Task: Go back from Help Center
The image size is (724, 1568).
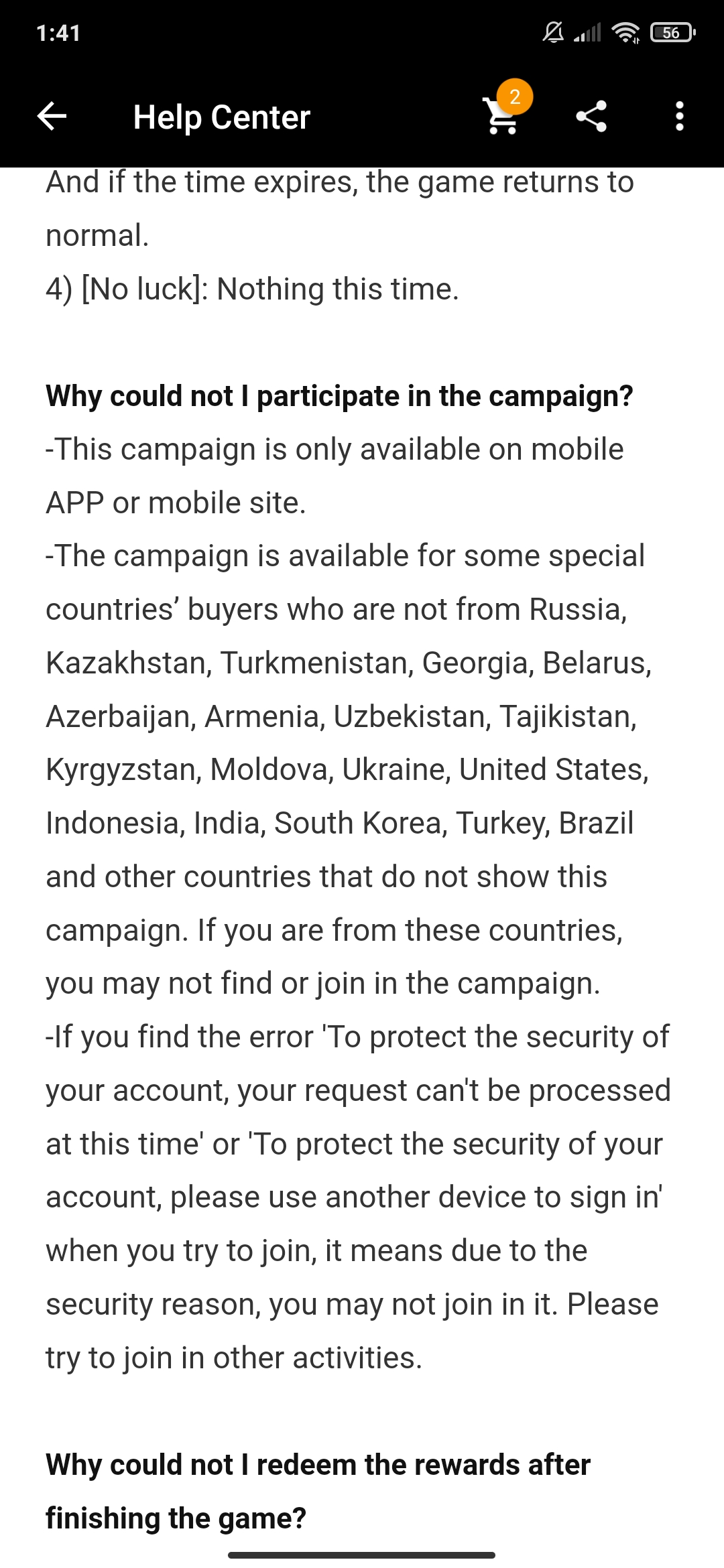Action: coord(52,117)
